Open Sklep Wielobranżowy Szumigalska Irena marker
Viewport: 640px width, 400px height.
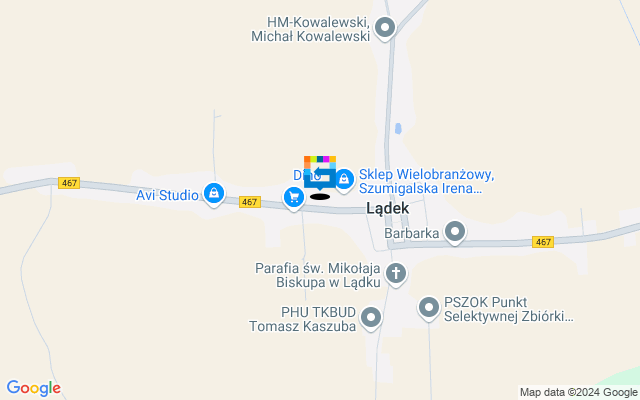click(x=344, y=179)
